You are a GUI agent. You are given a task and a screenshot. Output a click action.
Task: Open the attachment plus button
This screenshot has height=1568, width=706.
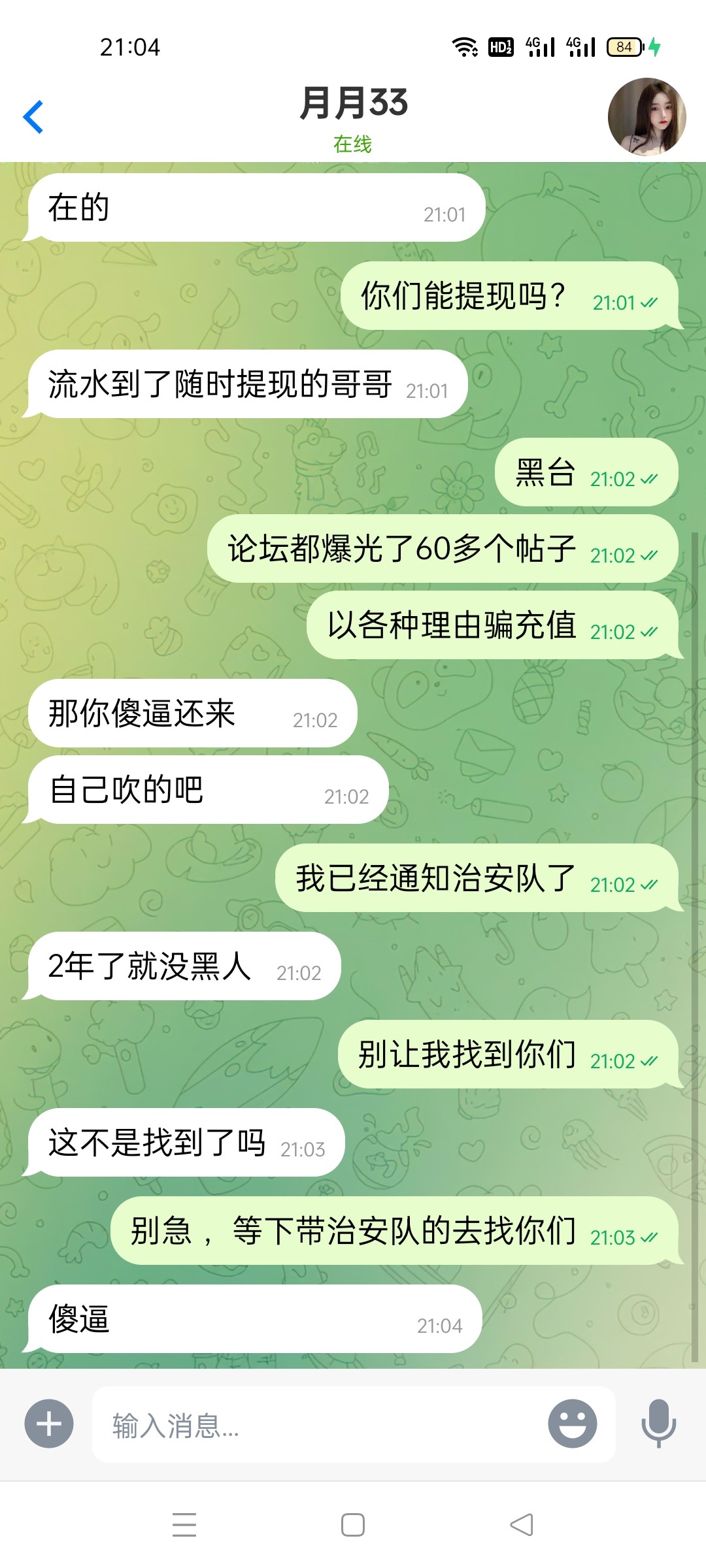coord(49,1424)
